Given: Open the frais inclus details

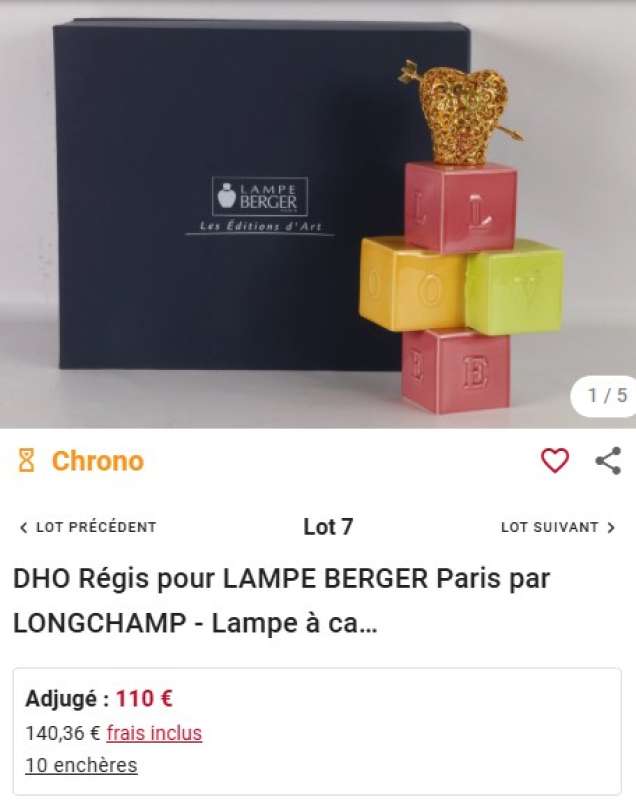Looking at the screenshot, I should tap(154, 733).
